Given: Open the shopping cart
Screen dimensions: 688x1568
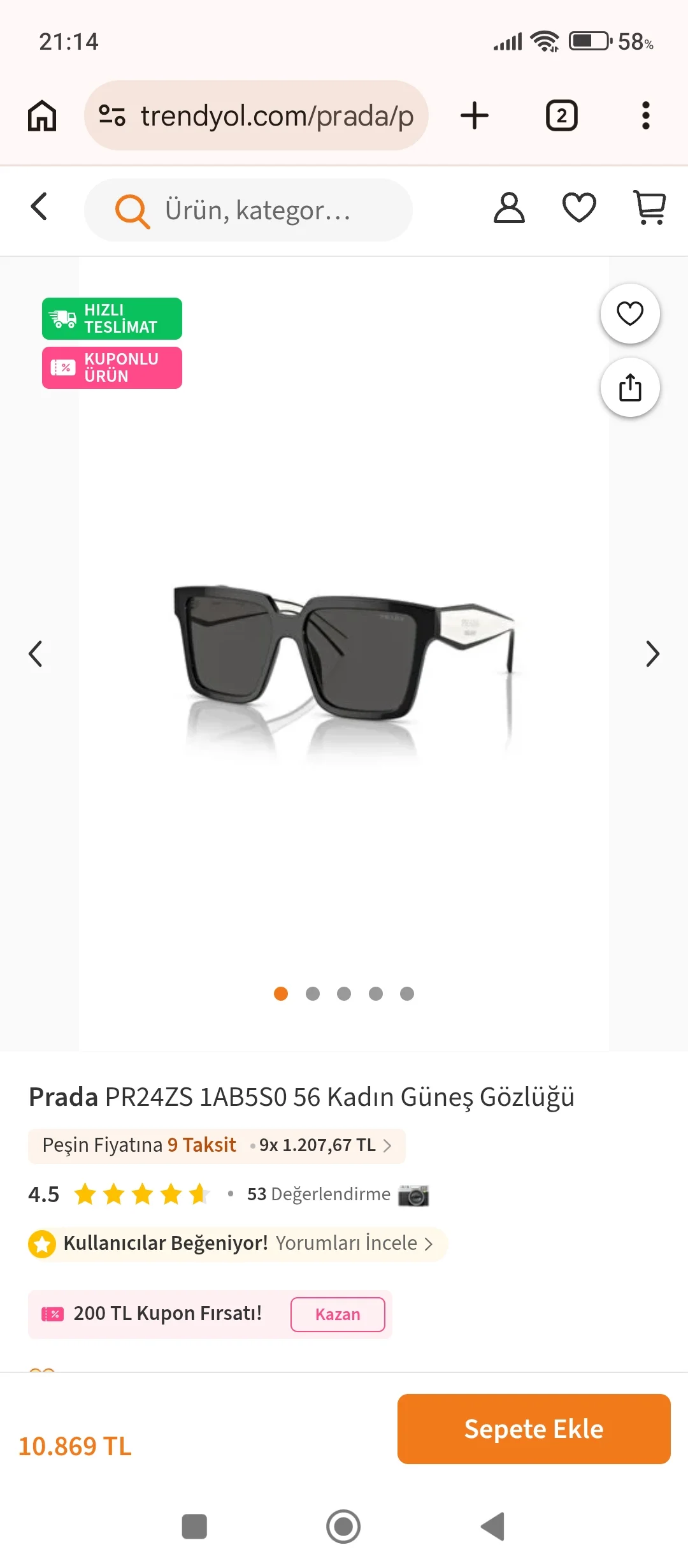Looking at the screenshot, I should pos(650,208).
